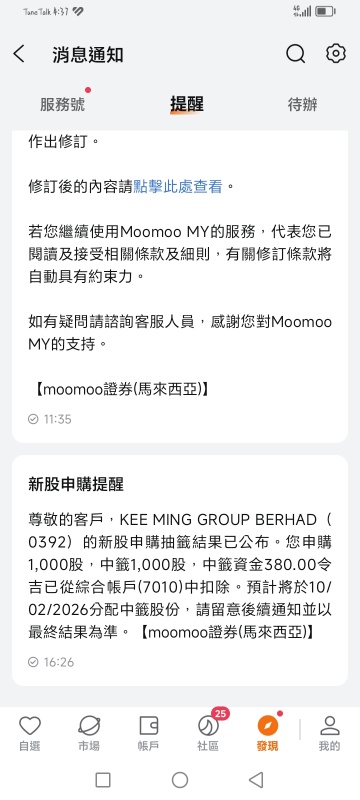
Task: Open the 社區 tab with 25 badge
Action: pyautogui.click(x=208, y=734)
